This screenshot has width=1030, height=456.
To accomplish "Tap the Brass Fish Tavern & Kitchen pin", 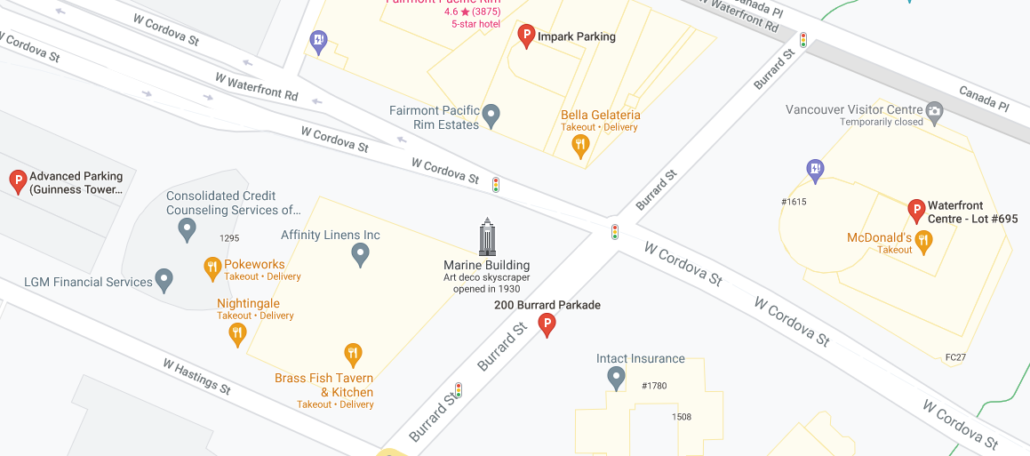I will (352, 354).
